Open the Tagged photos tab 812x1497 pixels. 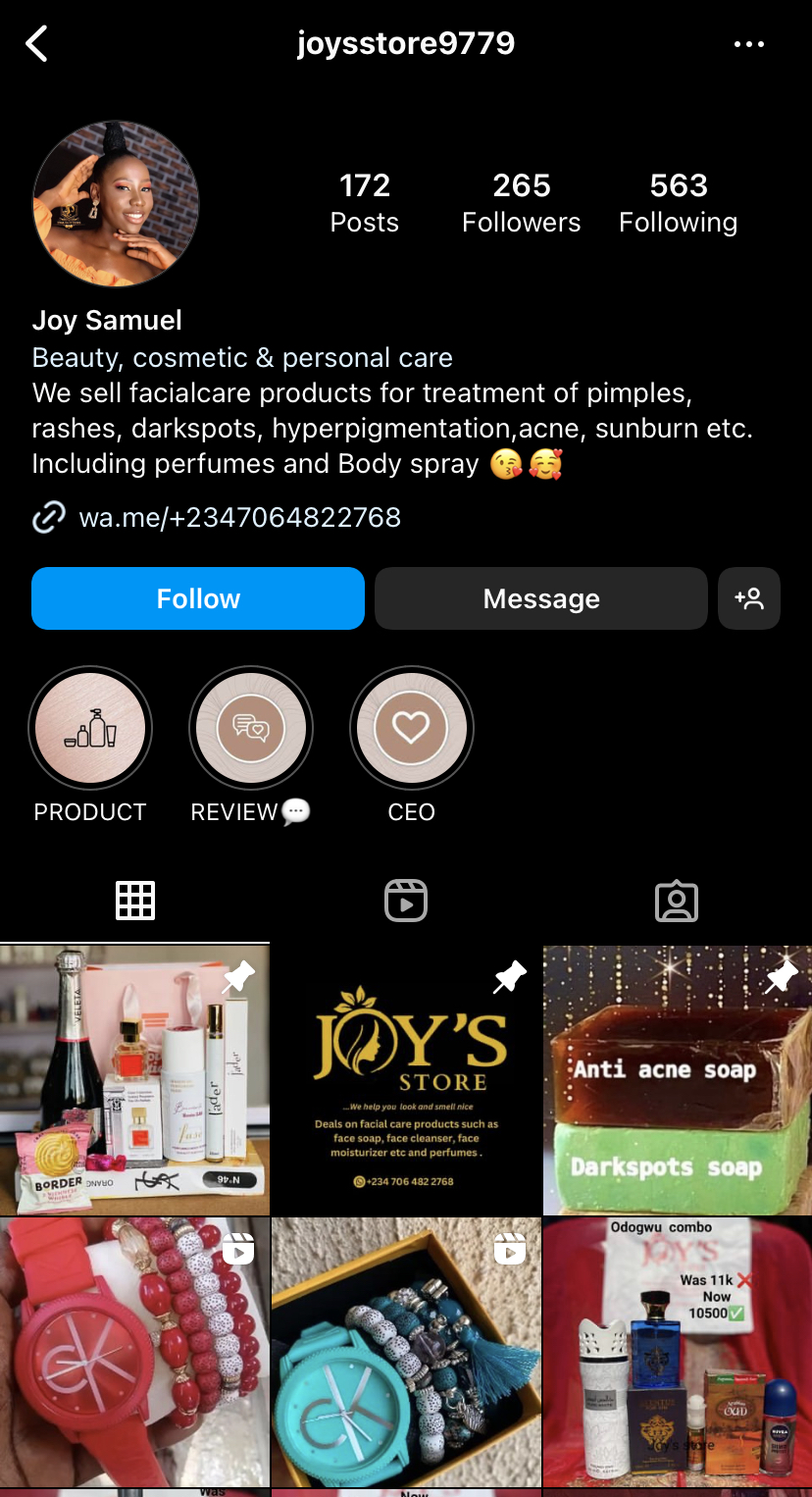[677, 900]
